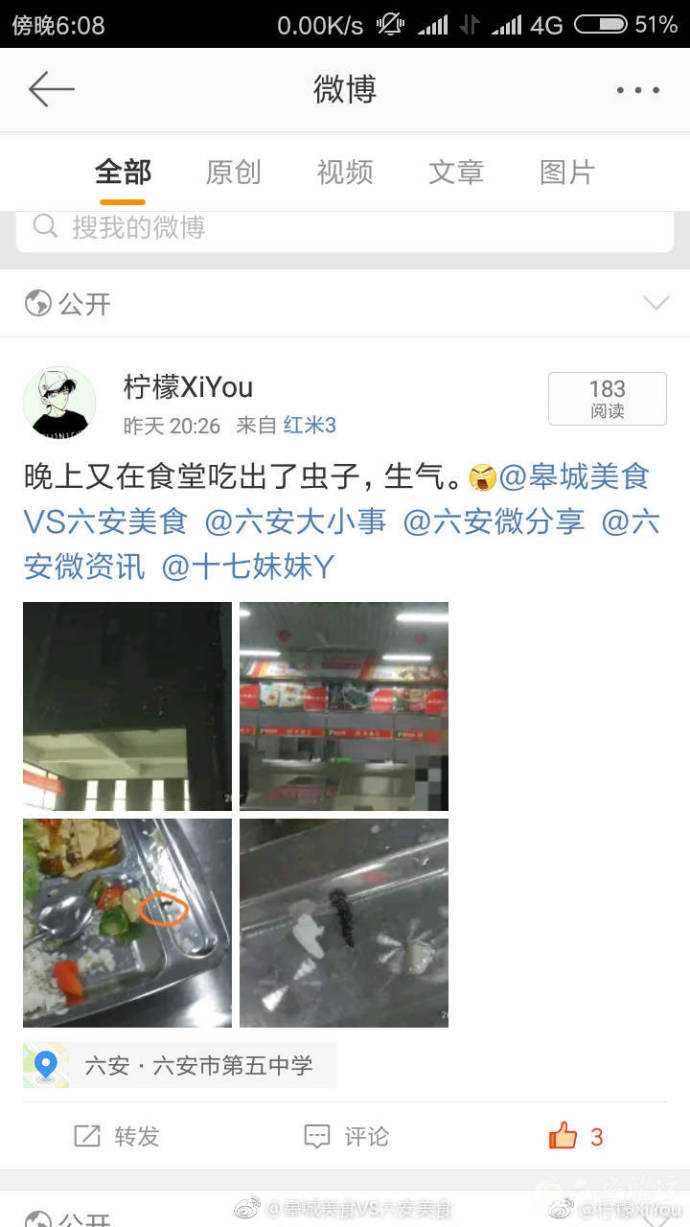690x1227 pixels.
Task: Open 柠檬XiYou's profile avatar
Action: (x=59, y=403)
